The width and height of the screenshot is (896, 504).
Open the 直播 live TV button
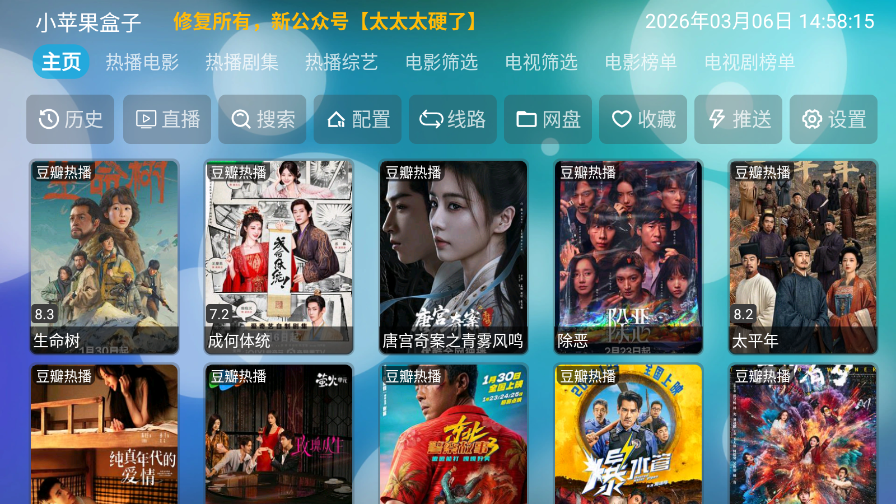[x=167, y=120]
